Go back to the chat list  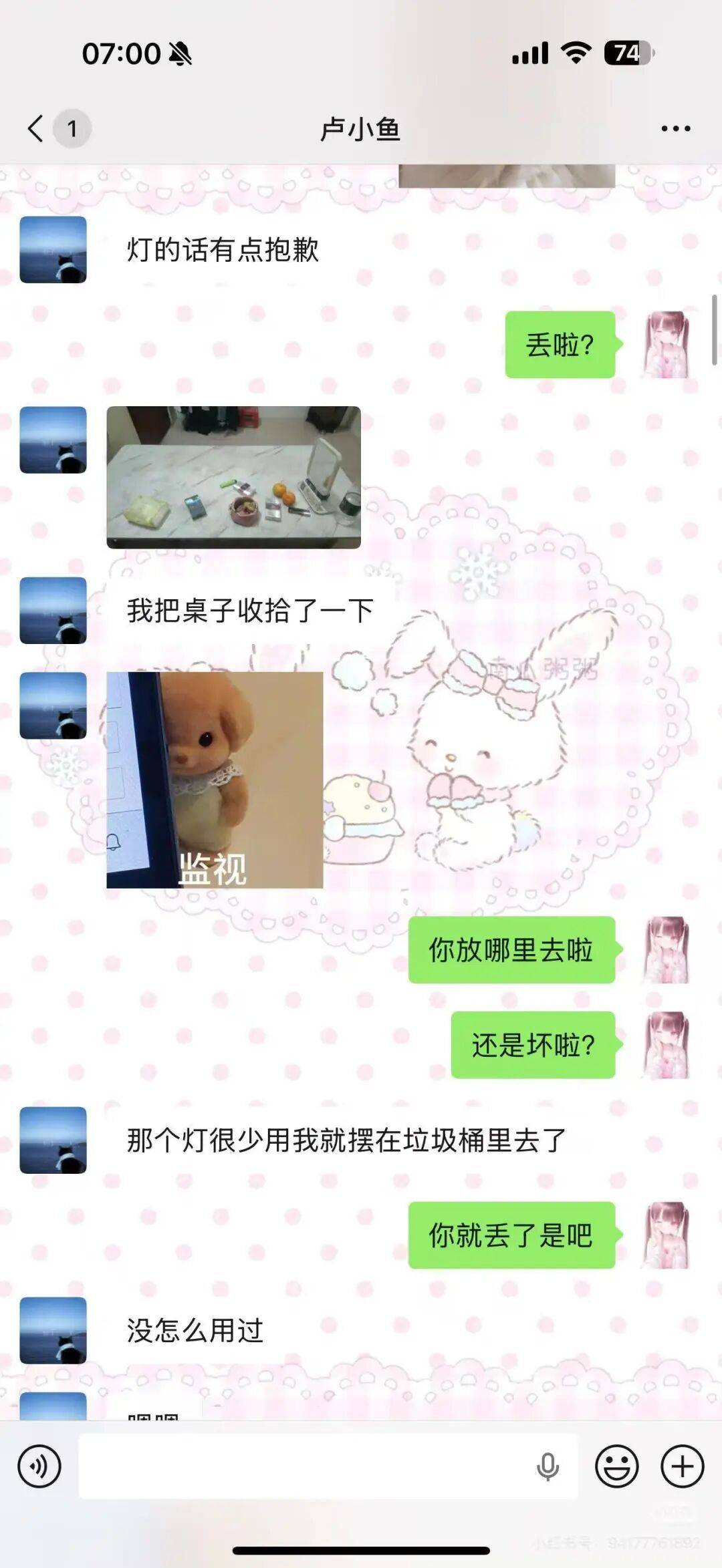coord(37,128)
